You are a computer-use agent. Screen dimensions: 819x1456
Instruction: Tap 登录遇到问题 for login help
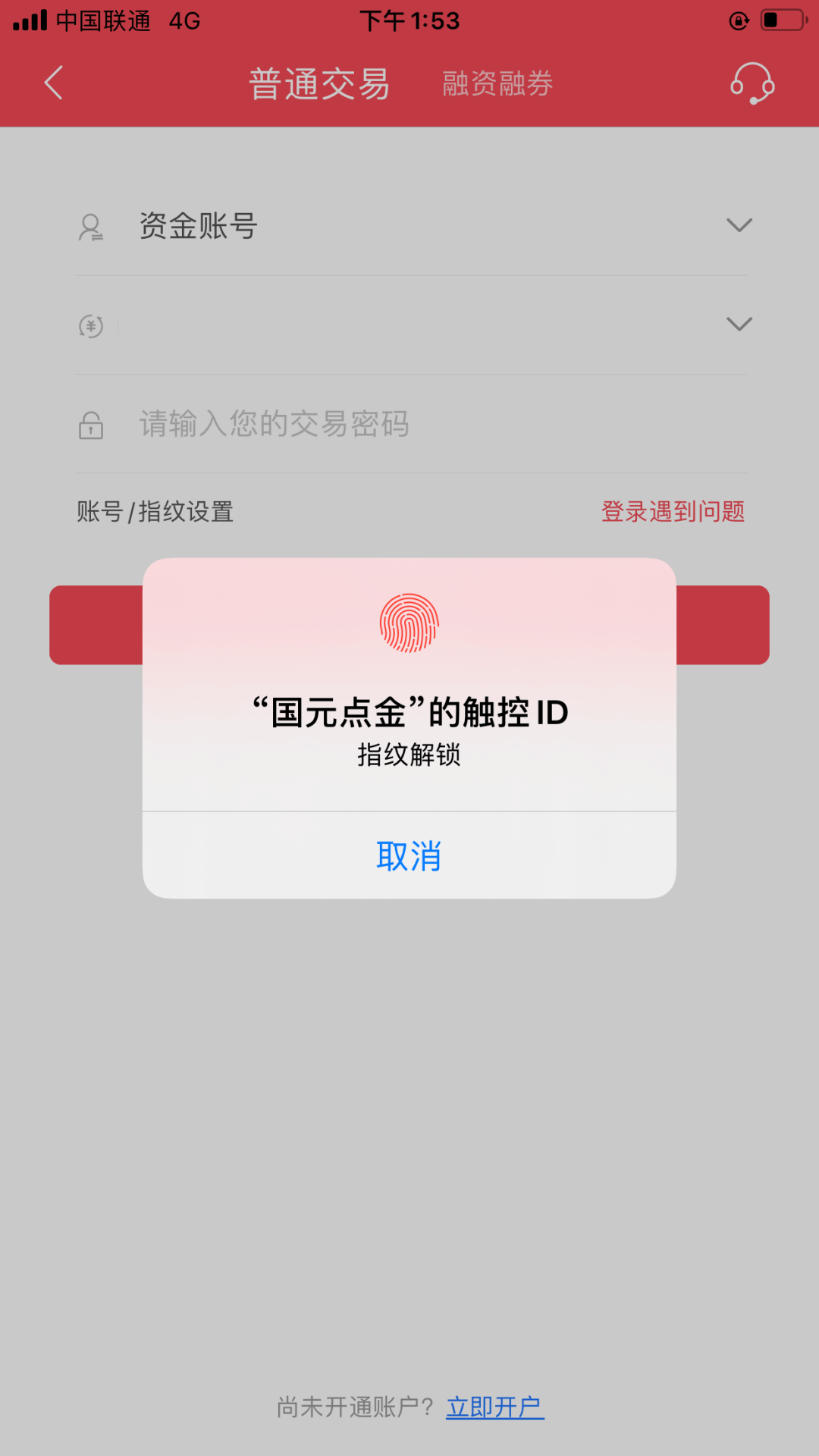pos(672,512)
